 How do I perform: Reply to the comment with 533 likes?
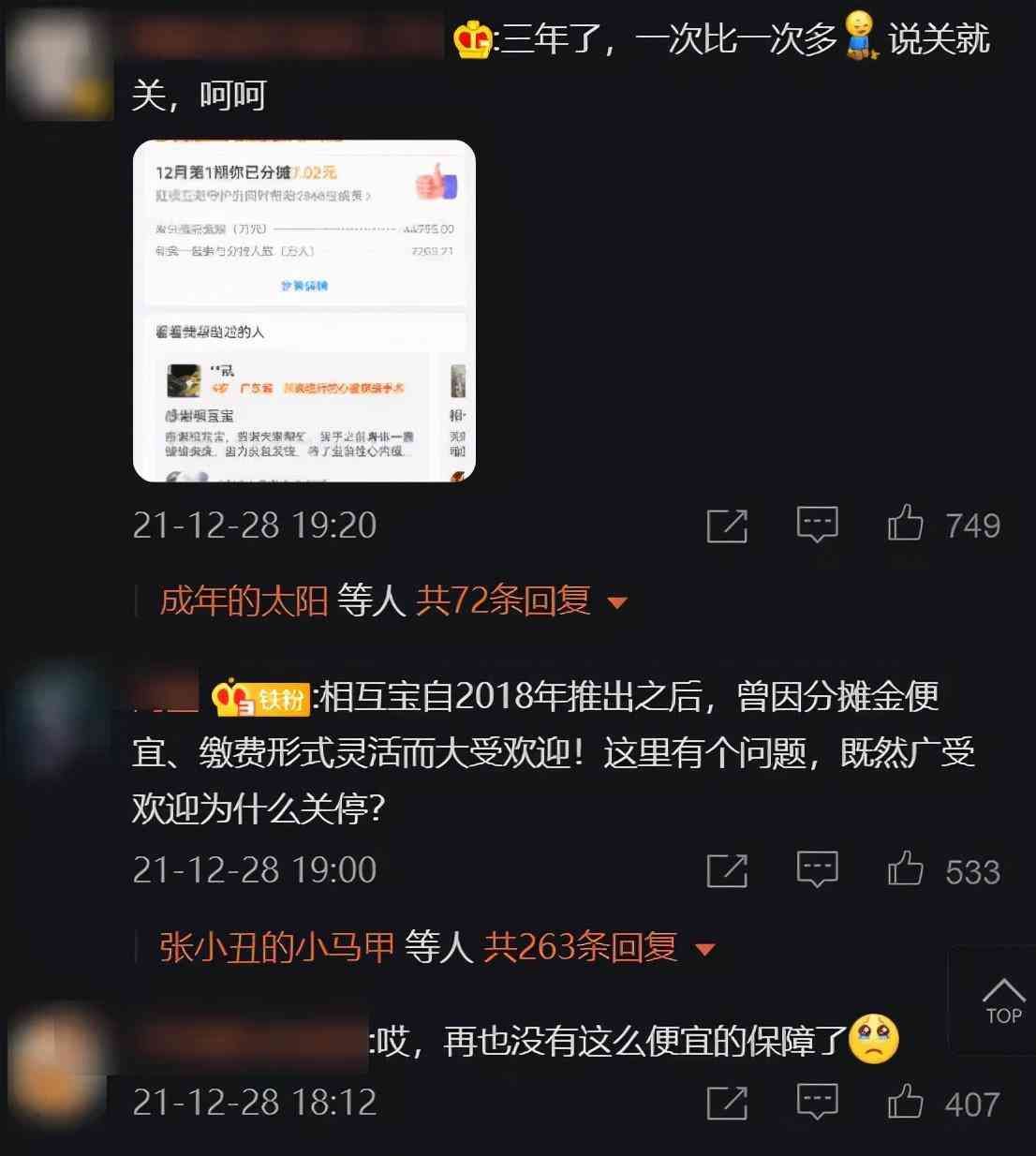coord(817,869)
